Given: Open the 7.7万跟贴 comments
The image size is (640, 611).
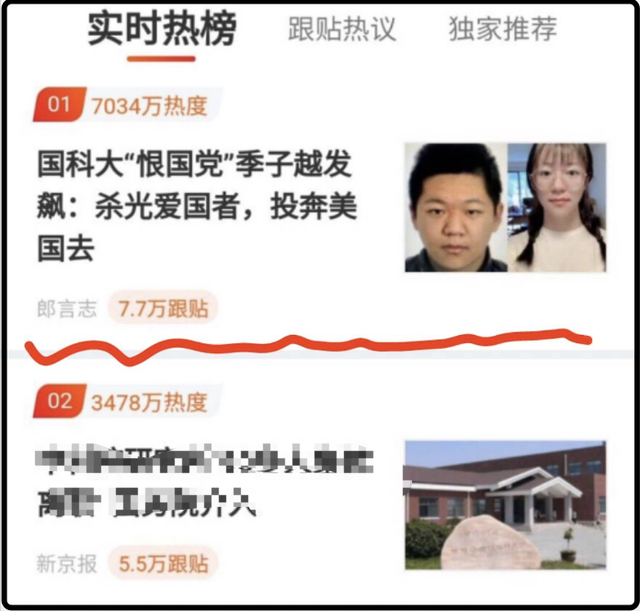Looking at the screenshot, I should click(x=163, y=308).
